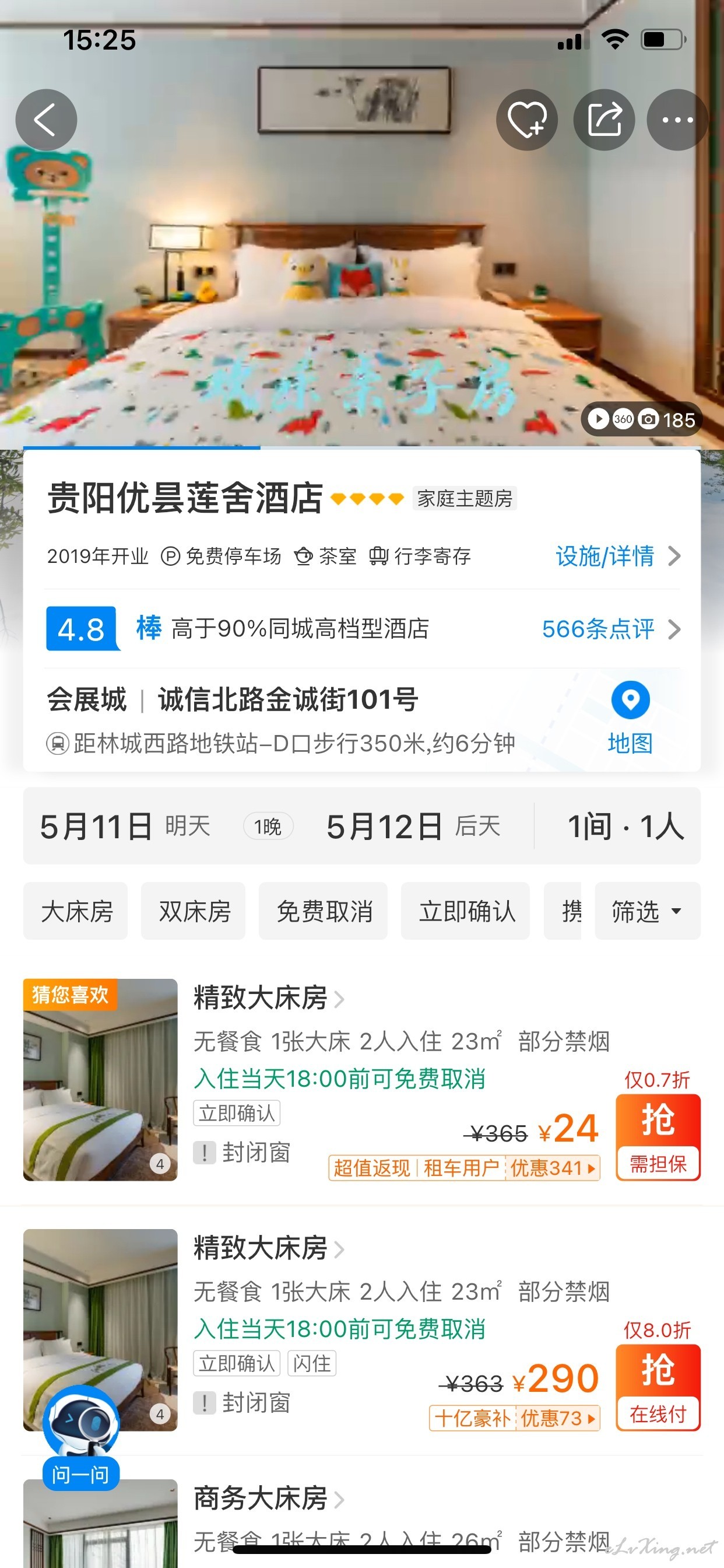724x1568 pixels.
Task: View the 566条点评 reviews
Action: [x=611, y=629]
